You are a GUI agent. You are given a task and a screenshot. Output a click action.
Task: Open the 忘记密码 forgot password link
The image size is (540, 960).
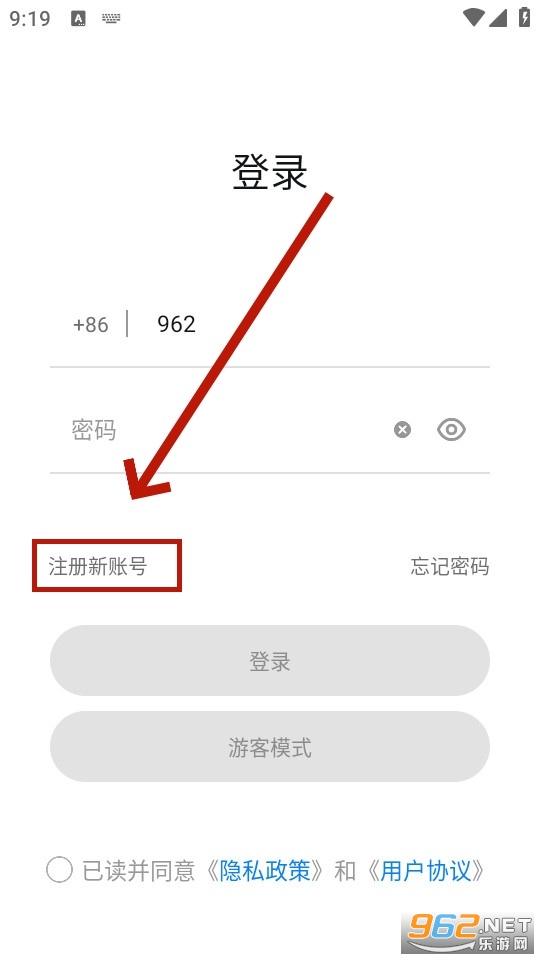450,566
